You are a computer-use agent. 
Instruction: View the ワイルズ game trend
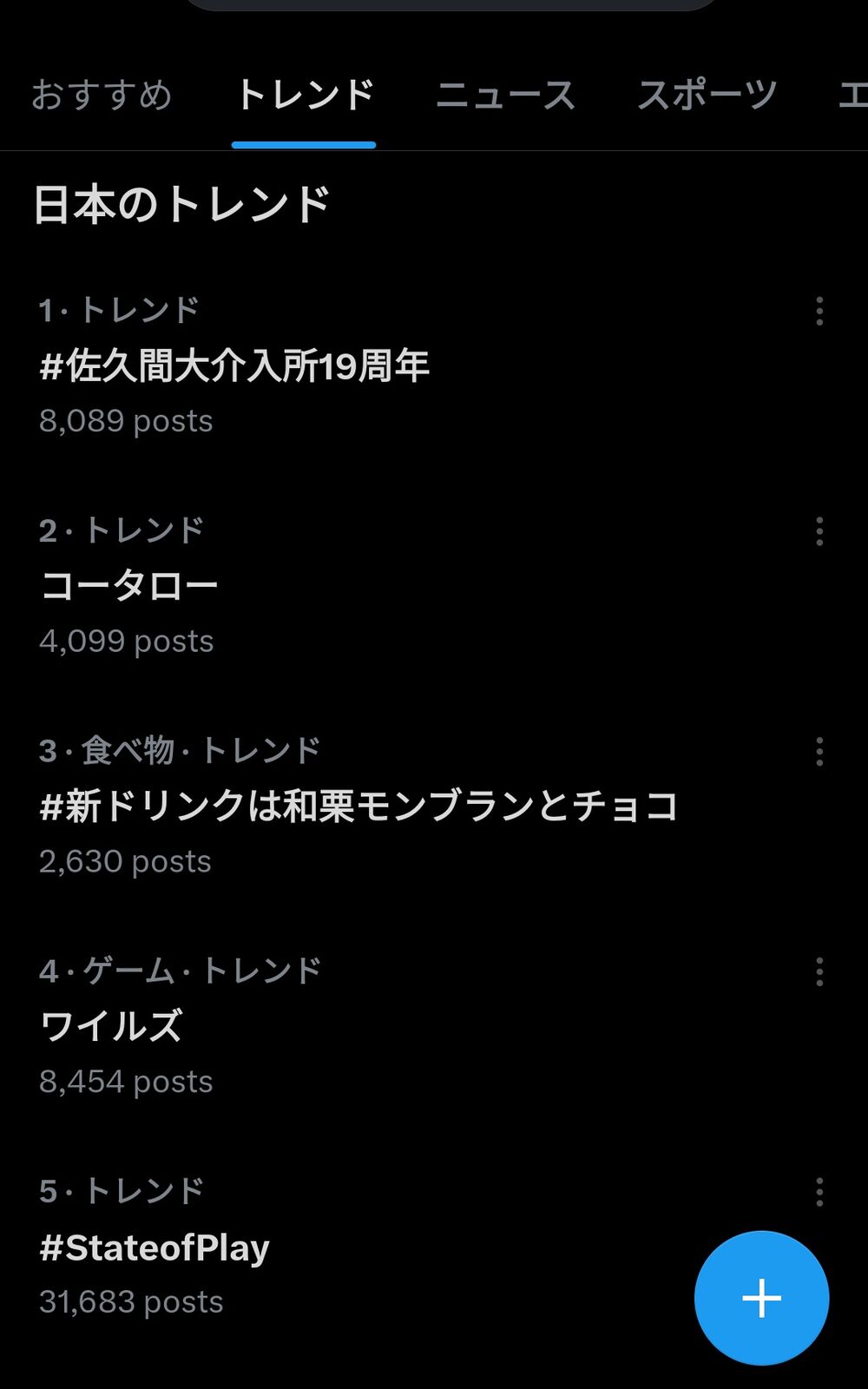click(111, 1026)
